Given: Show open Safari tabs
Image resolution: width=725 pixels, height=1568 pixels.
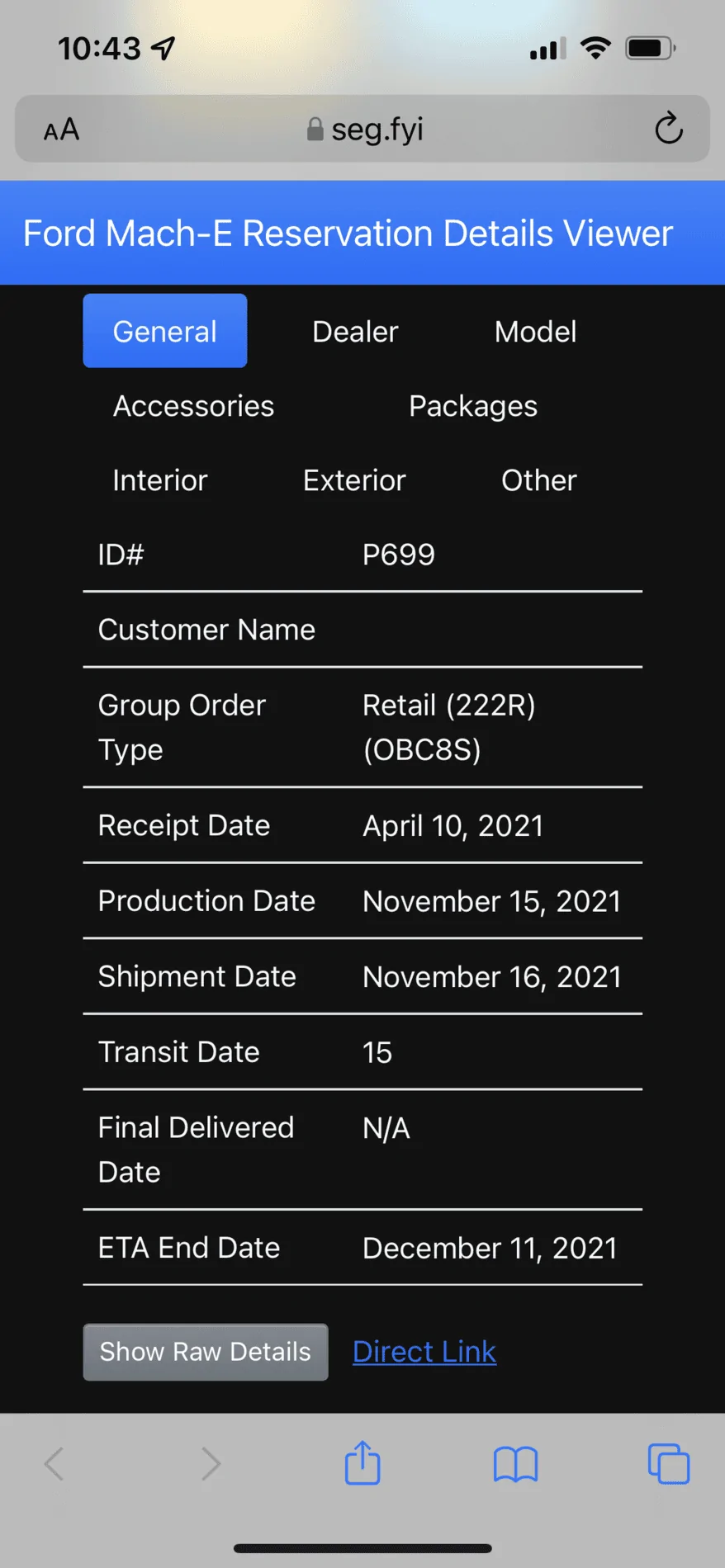Looking at the screenshot, I should 668,1464.
